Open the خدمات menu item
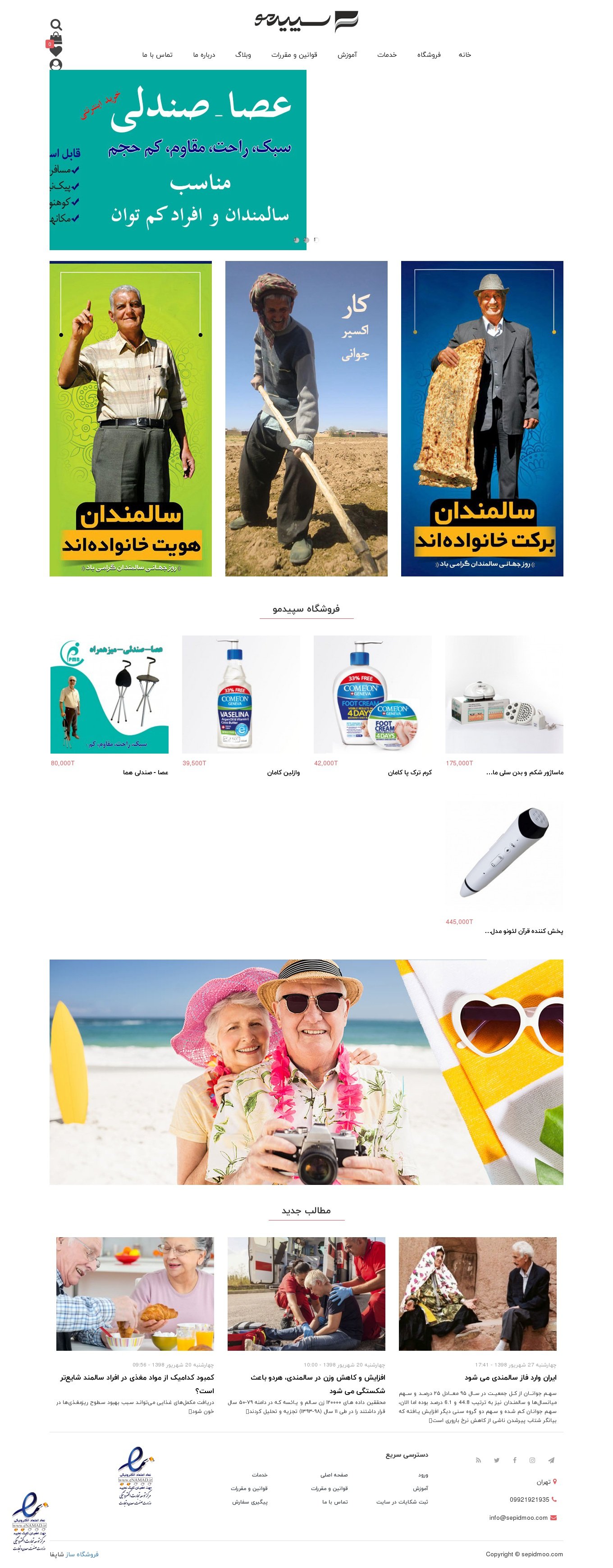 tap(387, 55)
